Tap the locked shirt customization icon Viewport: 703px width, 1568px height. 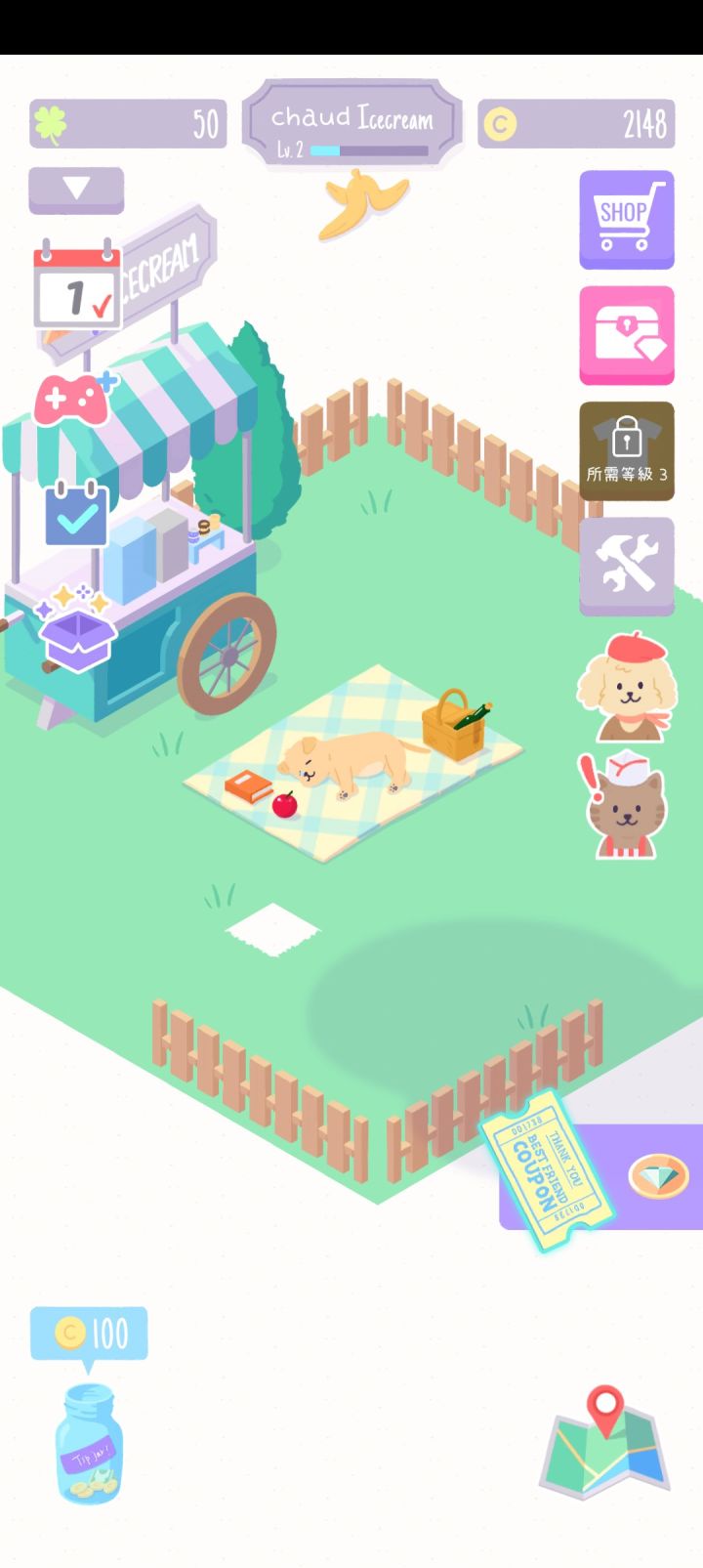(x=626, y=447)
